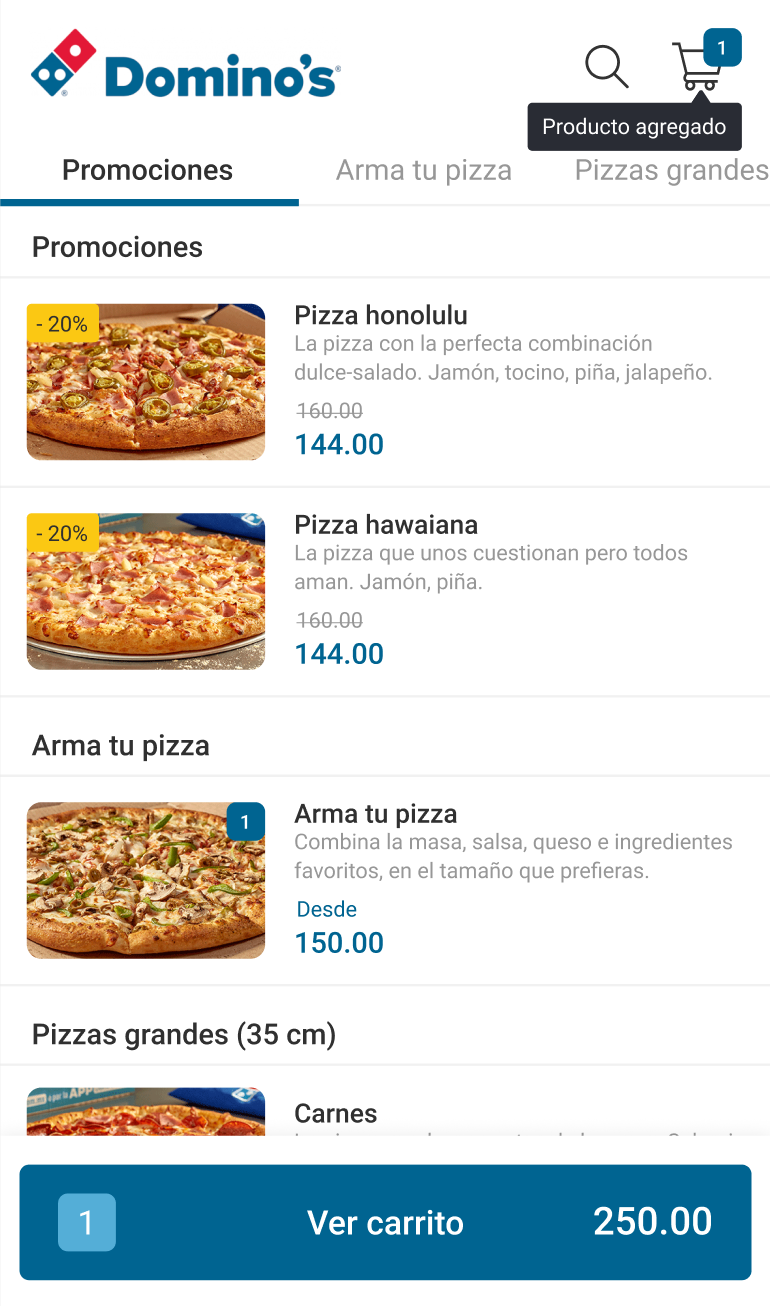Switch to the Arma tu pizza tab

point(424,170)
